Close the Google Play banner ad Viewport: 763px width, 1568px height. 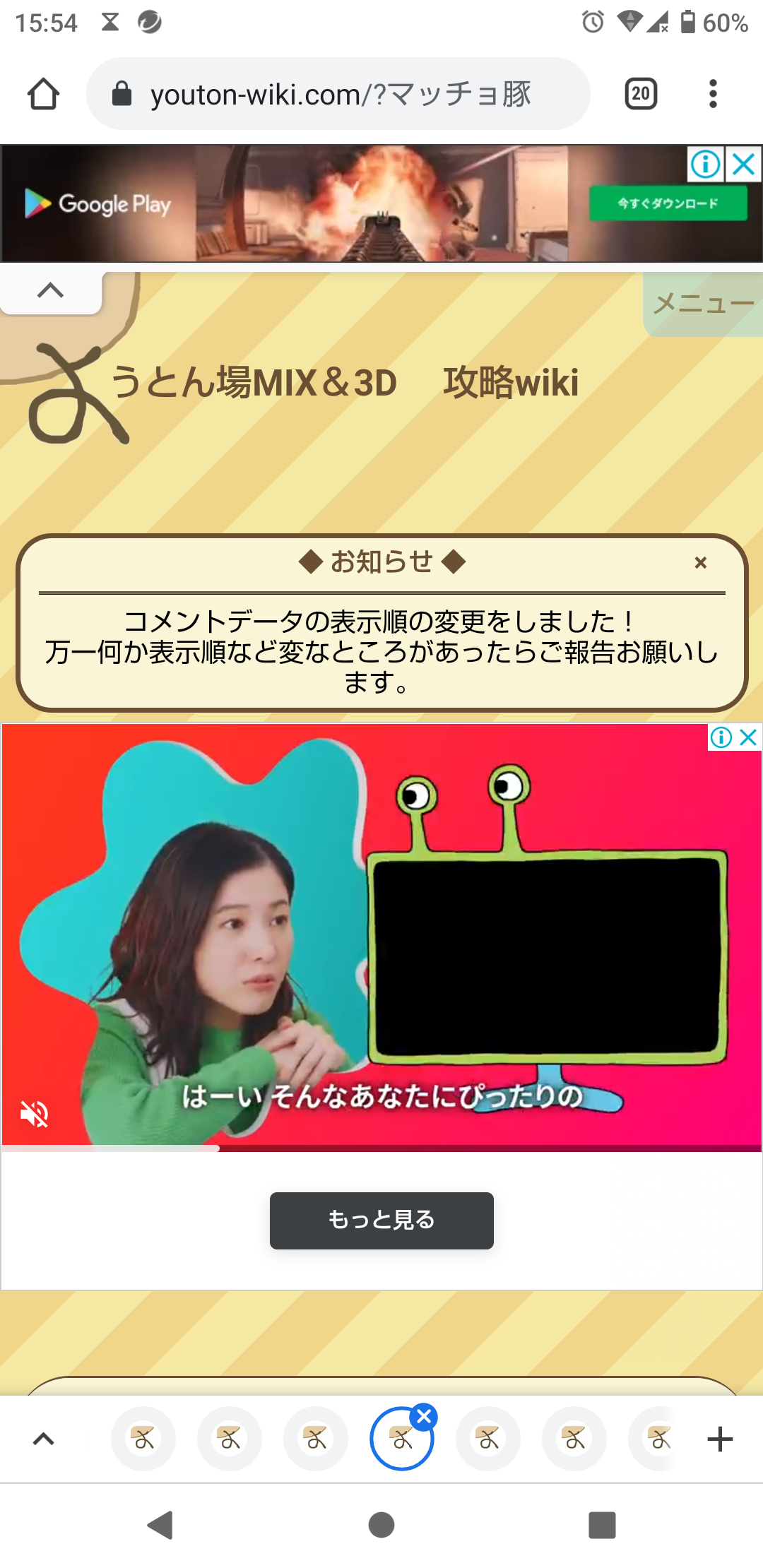744,165
